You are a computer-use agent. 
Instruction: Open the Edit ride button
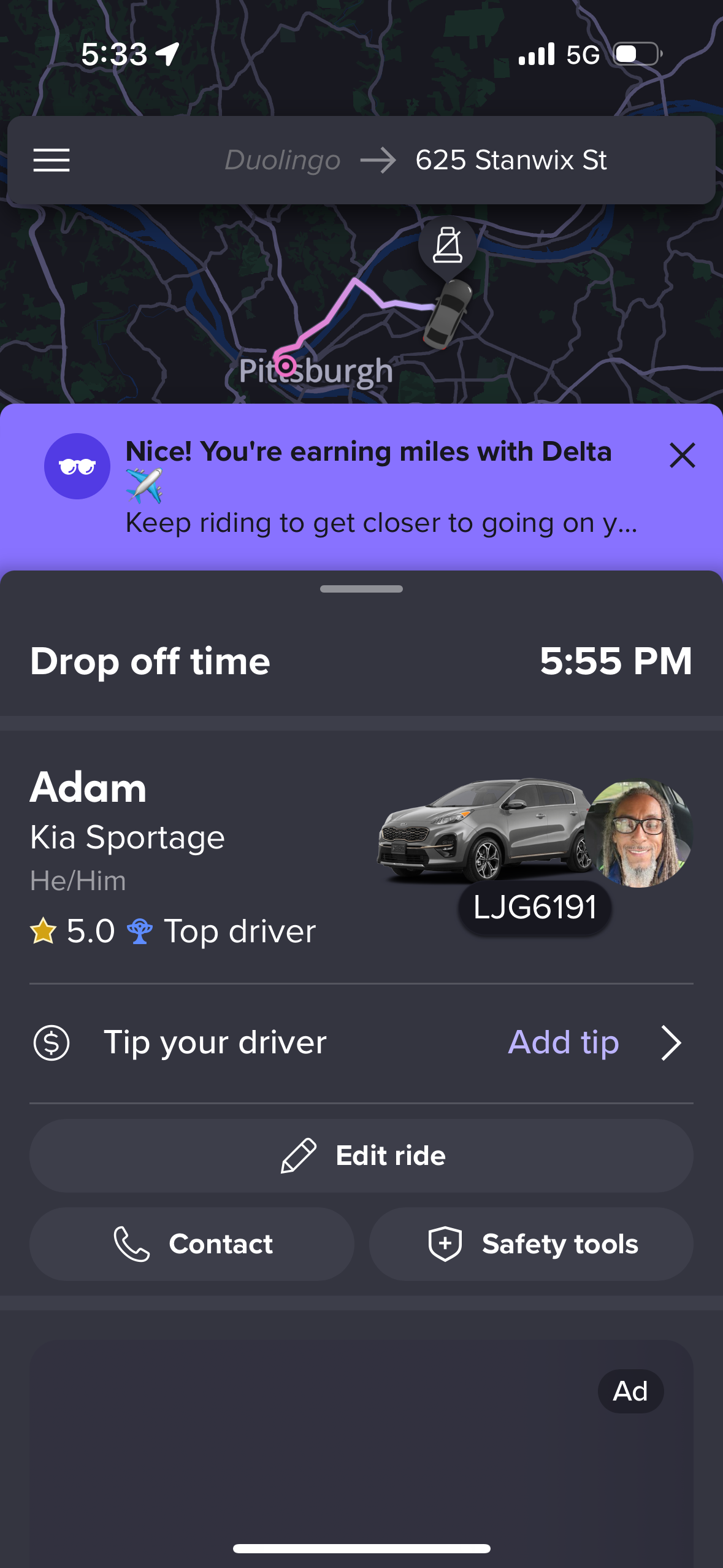(361, 1155)
